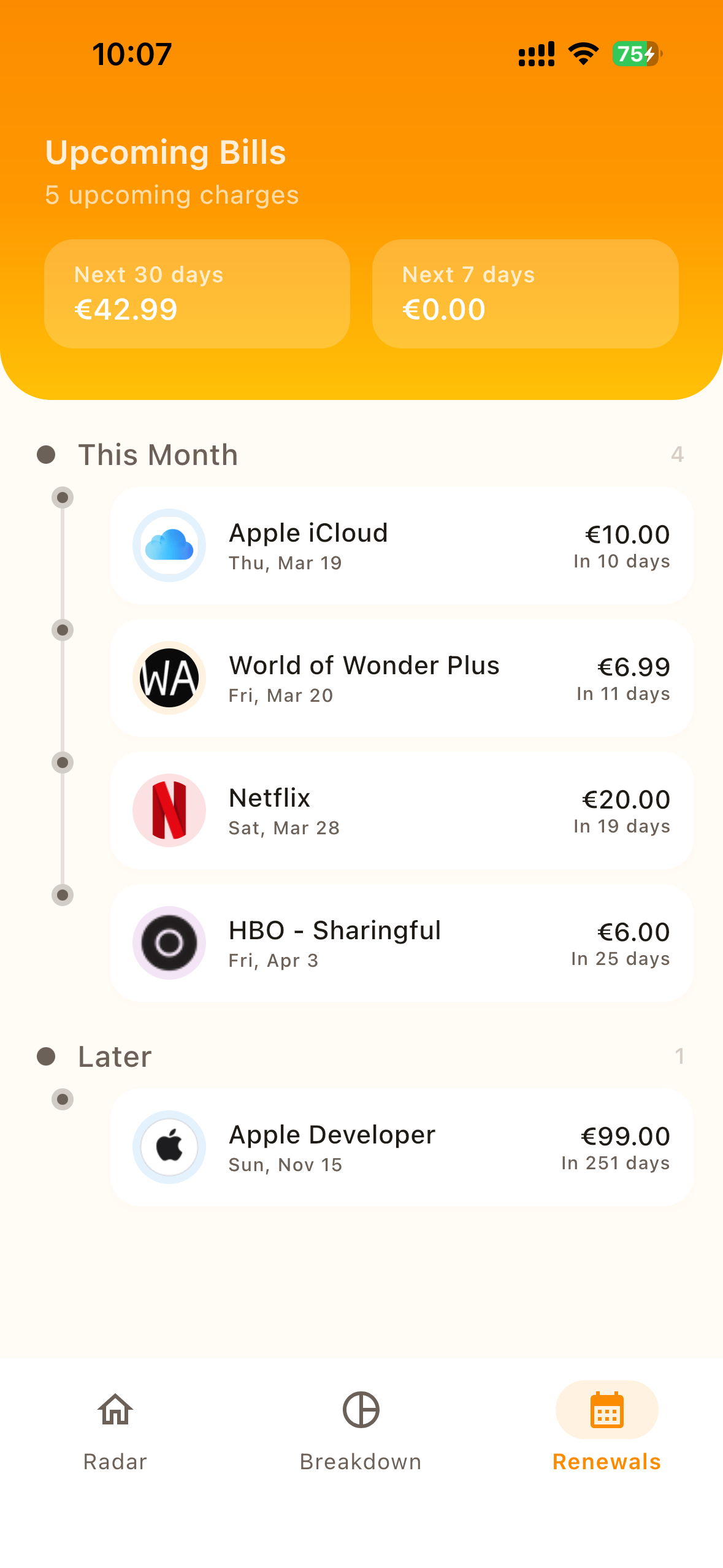Tap the timeline dot beside Netflix
The height and width of the screenshot is (1568, 723).
62,763
